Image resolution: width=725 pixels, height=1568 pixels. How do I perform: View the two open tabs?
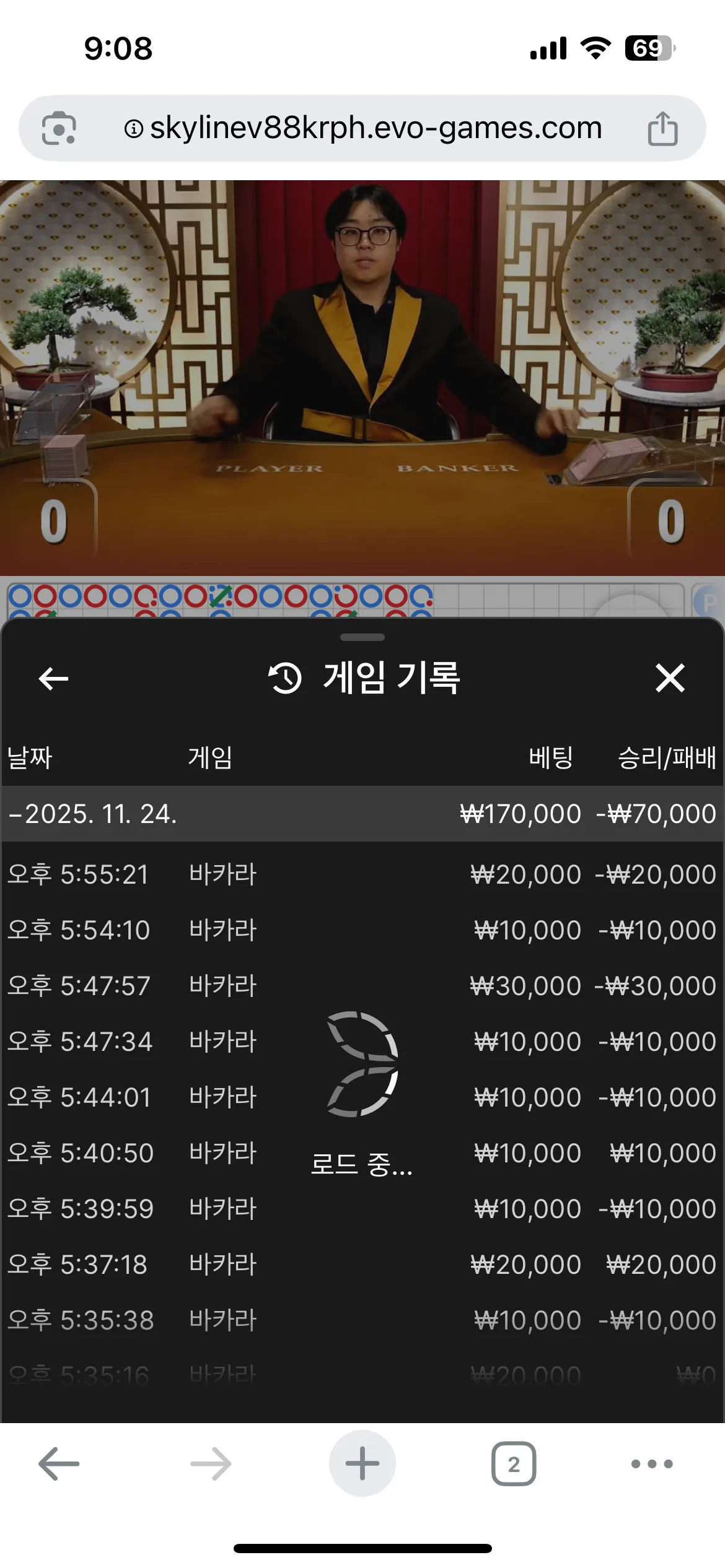click(514, 1464)
